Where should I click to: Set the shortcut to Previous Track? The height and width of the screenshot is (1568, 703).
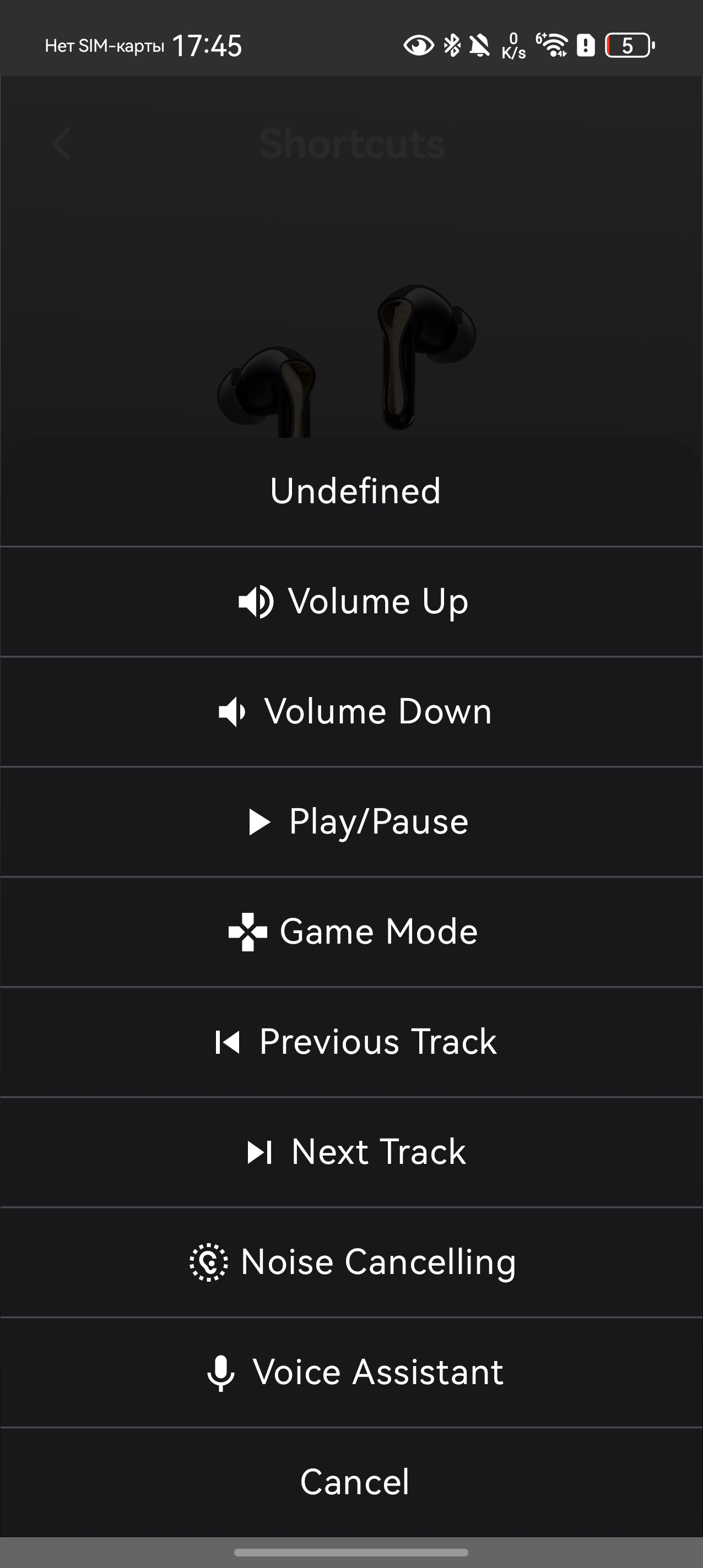[356, 1042]
